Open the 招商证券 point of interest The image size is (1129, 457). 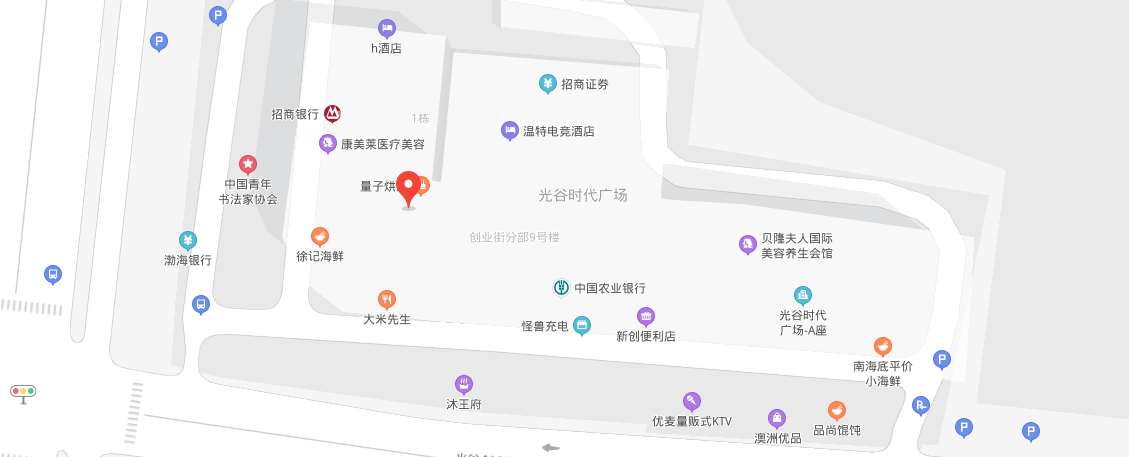pyautogui.click(x=547, y=84)
